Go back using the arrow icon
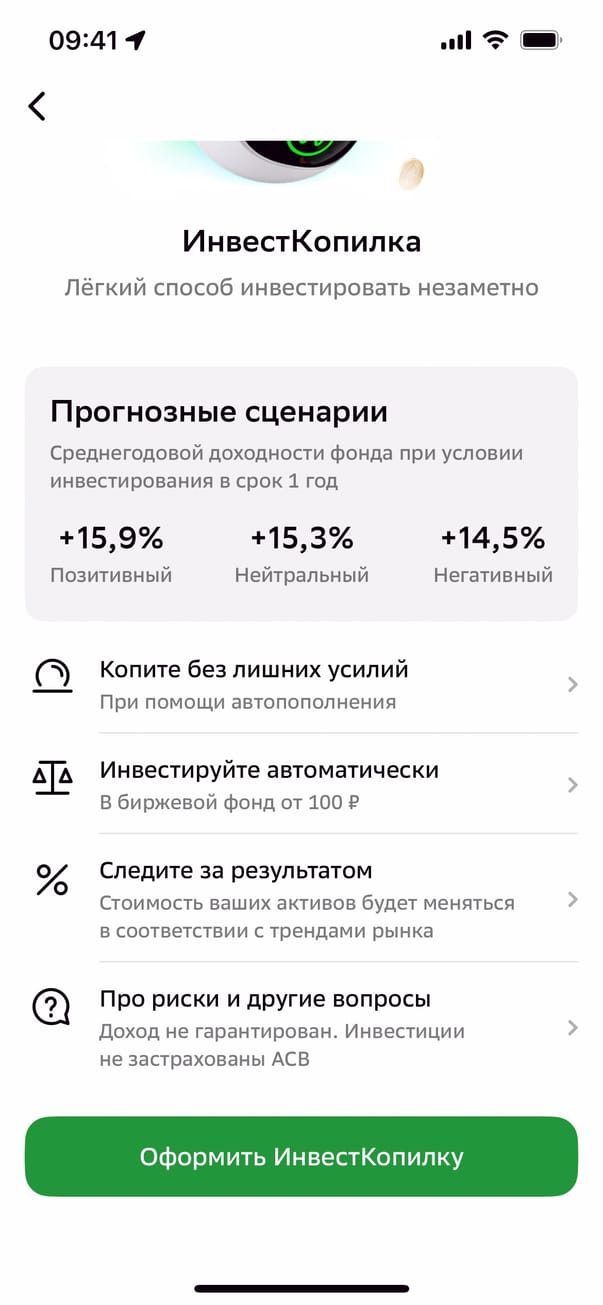 tap(38, 106)
